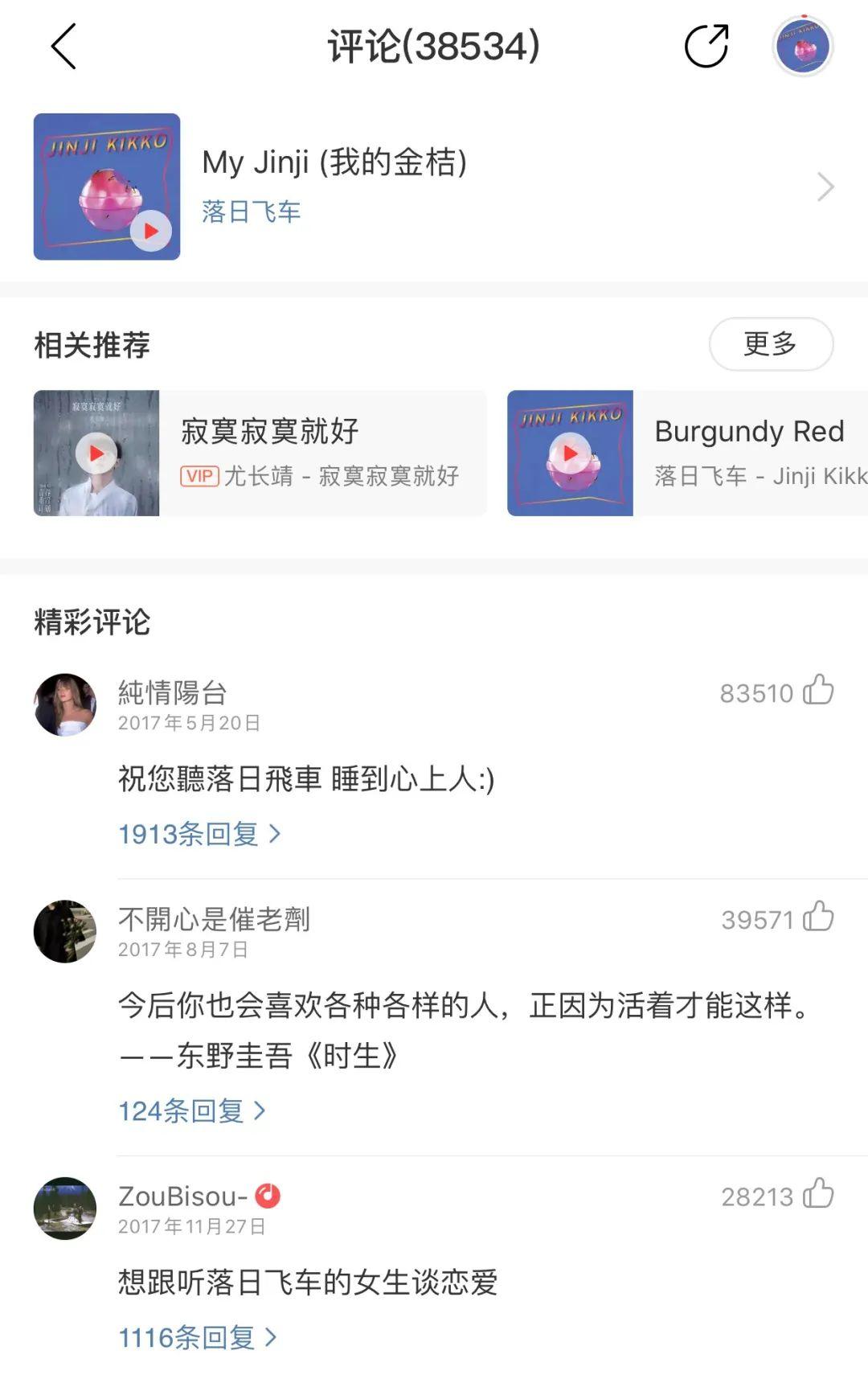Open 不開心是催老劑's profile avatar
This screenshot has height=1375, width=868.
[x=65, y=931]
